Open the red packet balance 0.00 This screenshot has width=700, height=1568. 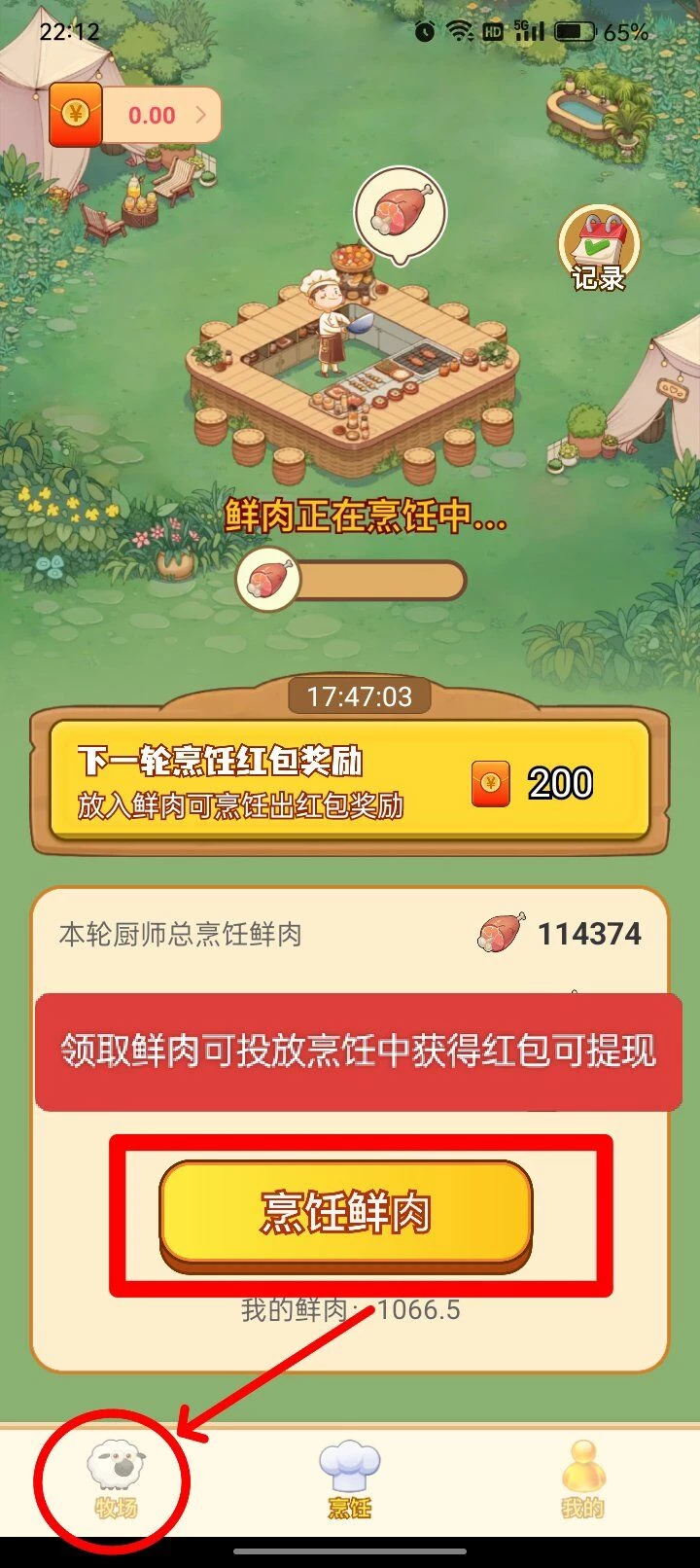(x=136, y=115)
